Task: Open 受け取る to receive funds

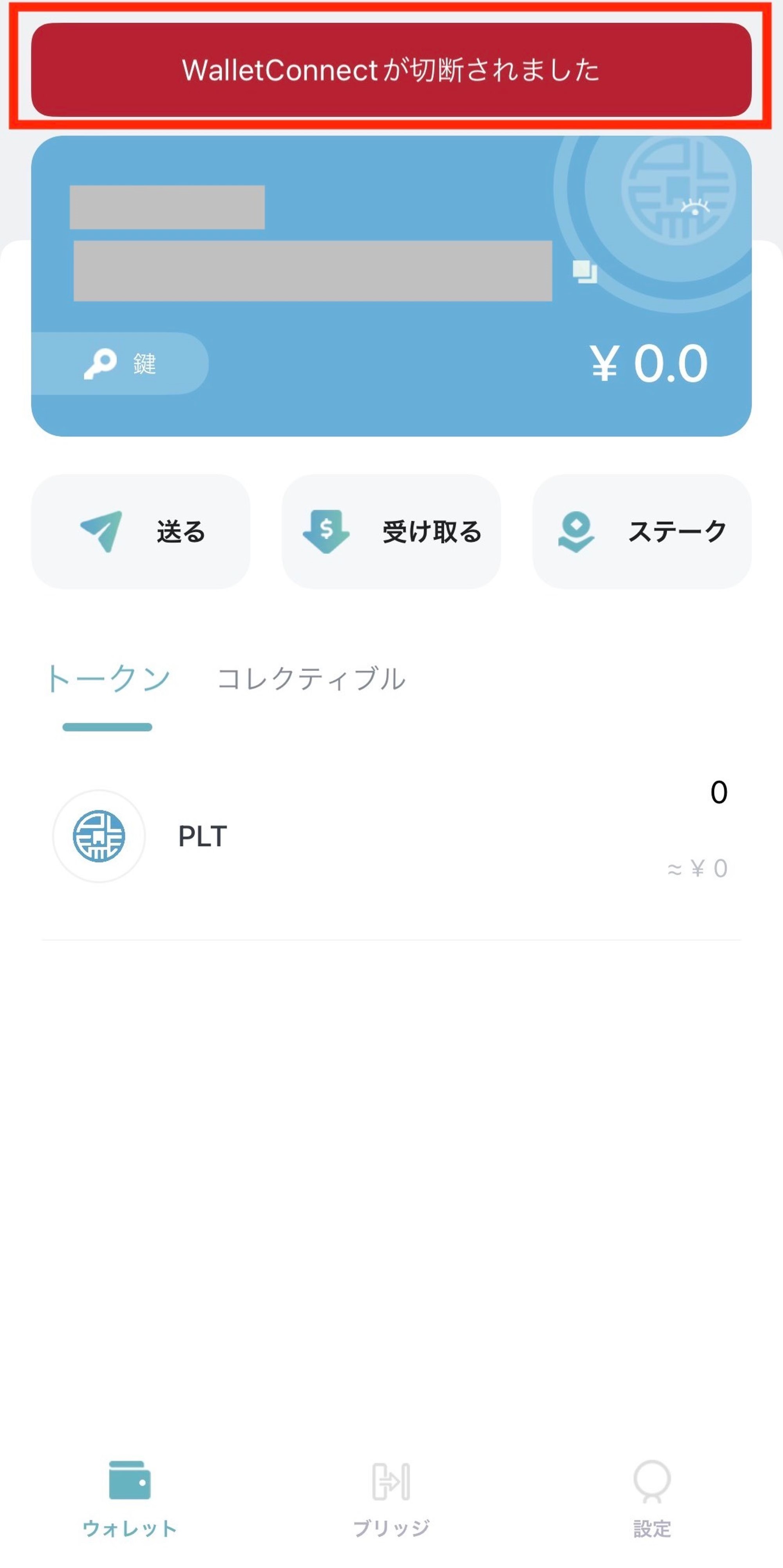Action: click(x=391, y=531)
